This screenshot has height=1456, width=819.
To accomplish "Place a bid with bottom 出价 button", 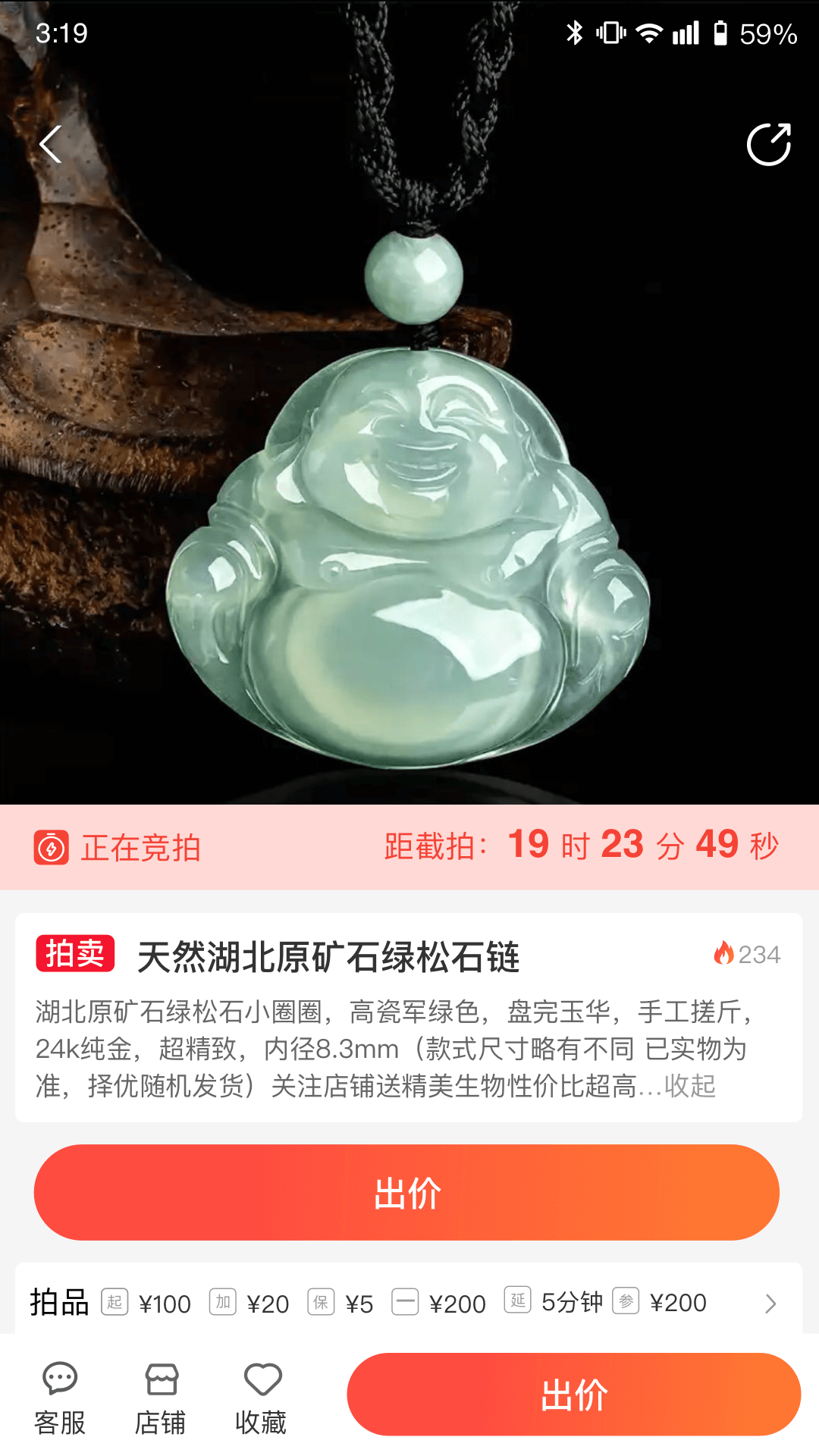I will [x=573, y=1395].
